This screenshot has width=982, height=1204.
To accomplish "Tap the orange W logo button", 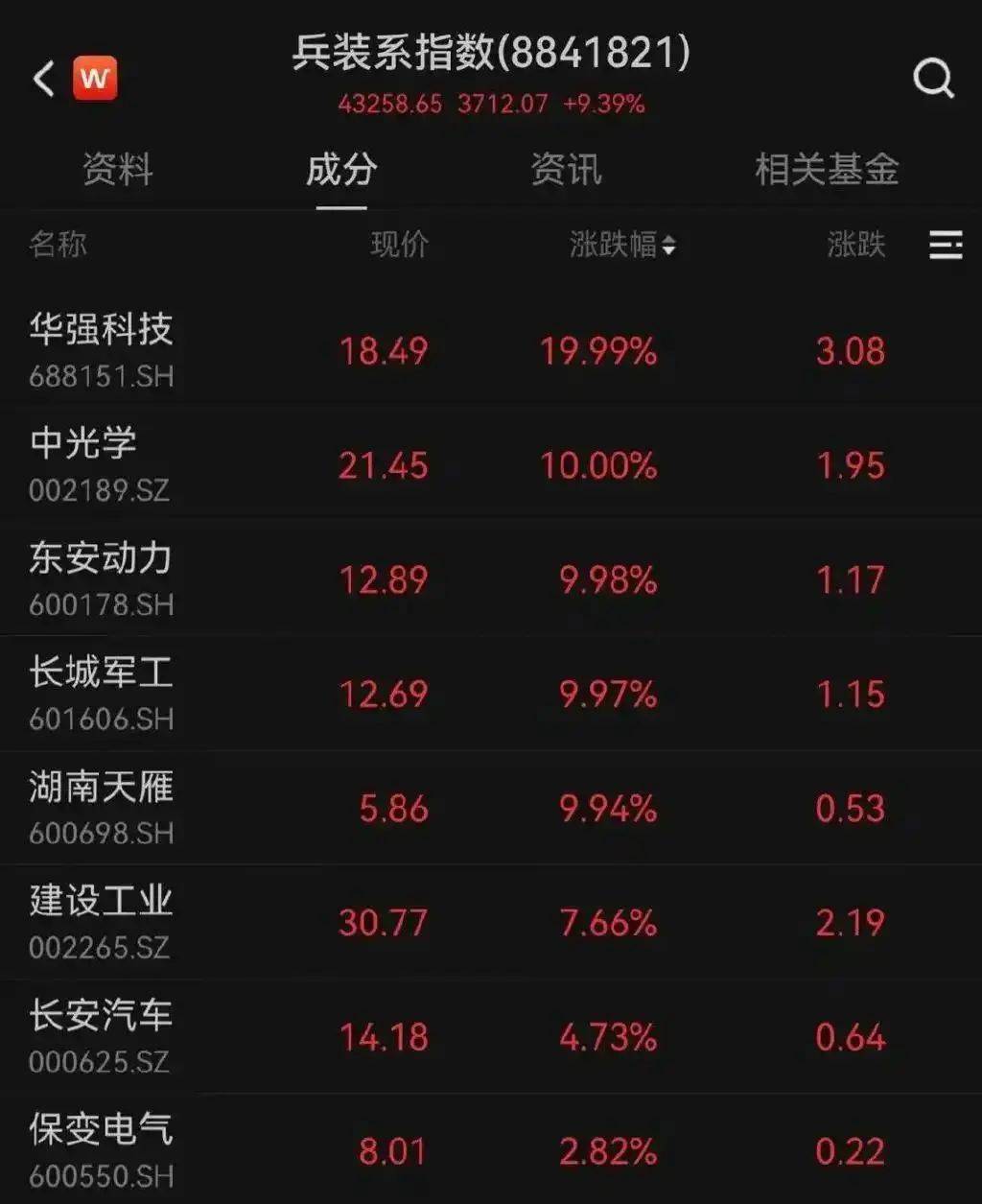I will tap(95, 79).
